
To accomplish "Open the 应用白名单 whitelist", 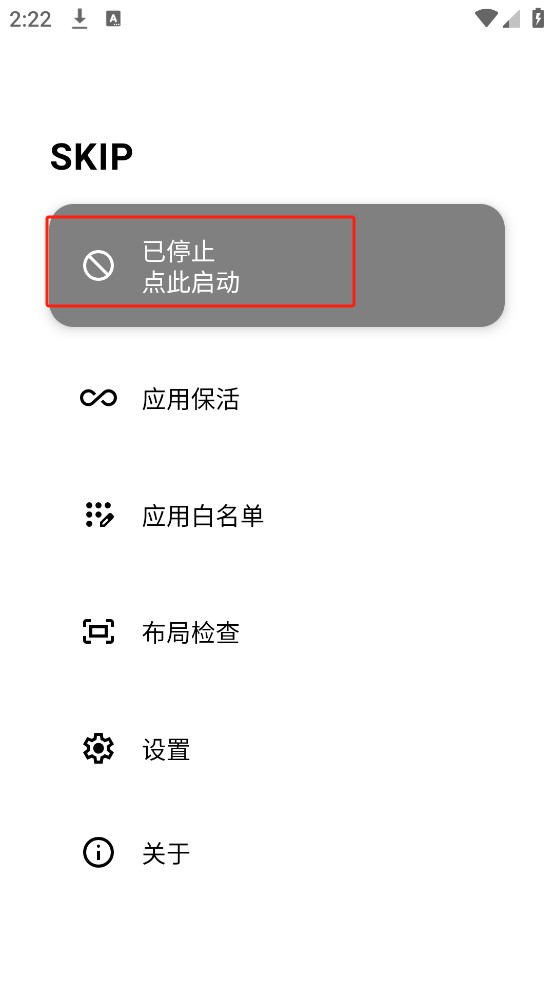I will [277, 515].
